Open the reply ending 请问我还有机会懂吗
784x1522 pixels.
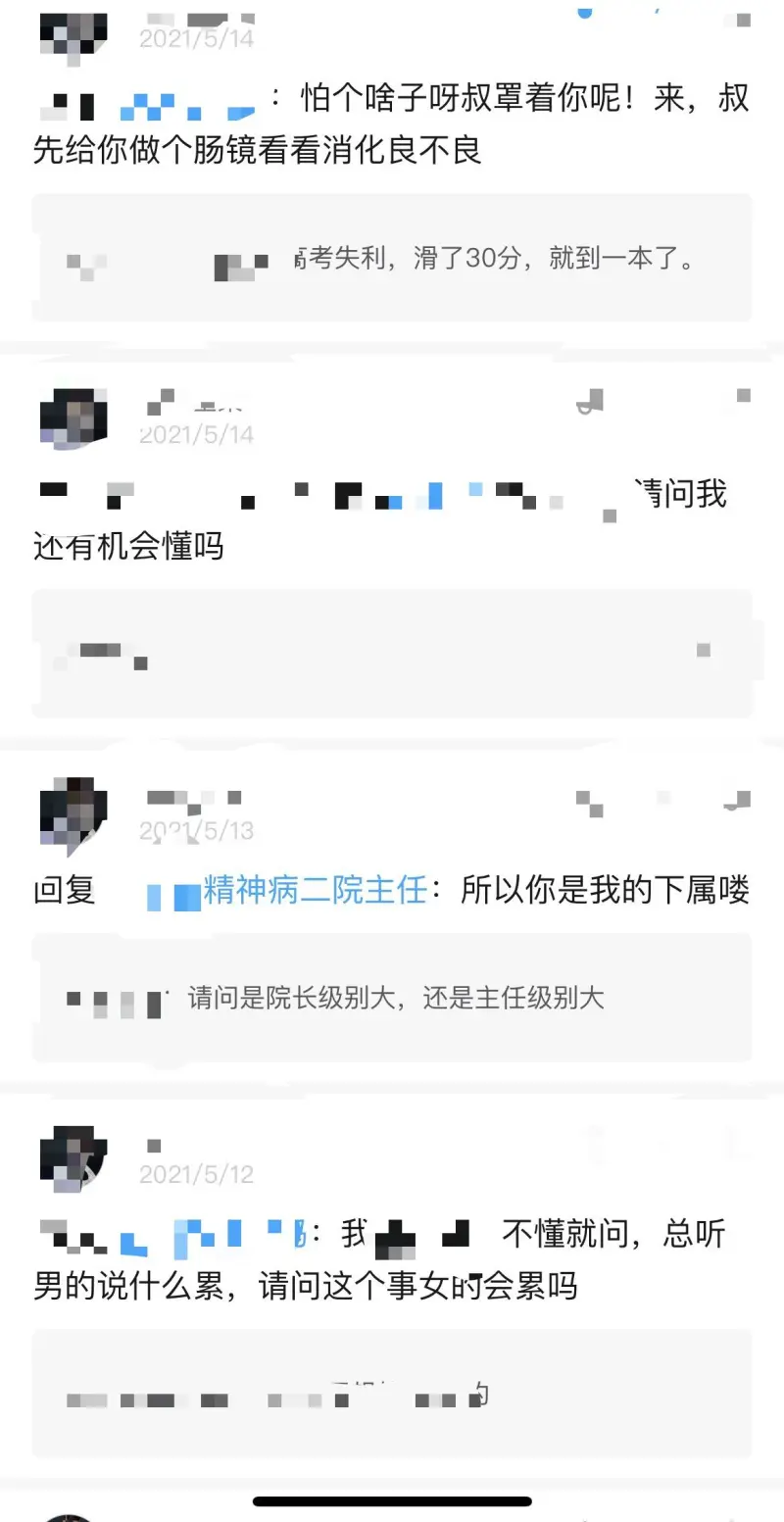point(392,520)
